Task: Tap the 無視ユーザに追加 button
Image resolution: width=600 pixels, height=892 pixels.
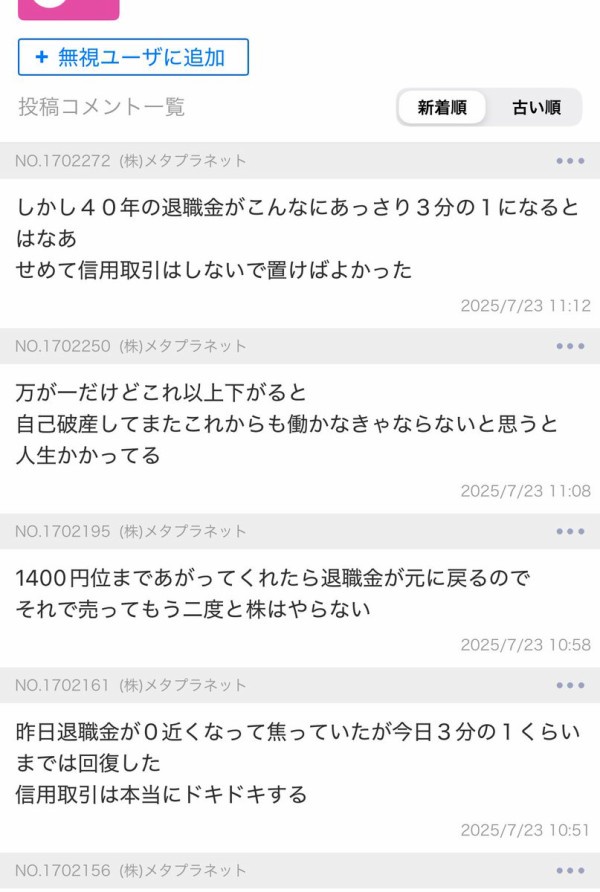Action: [x=133, y=57]
